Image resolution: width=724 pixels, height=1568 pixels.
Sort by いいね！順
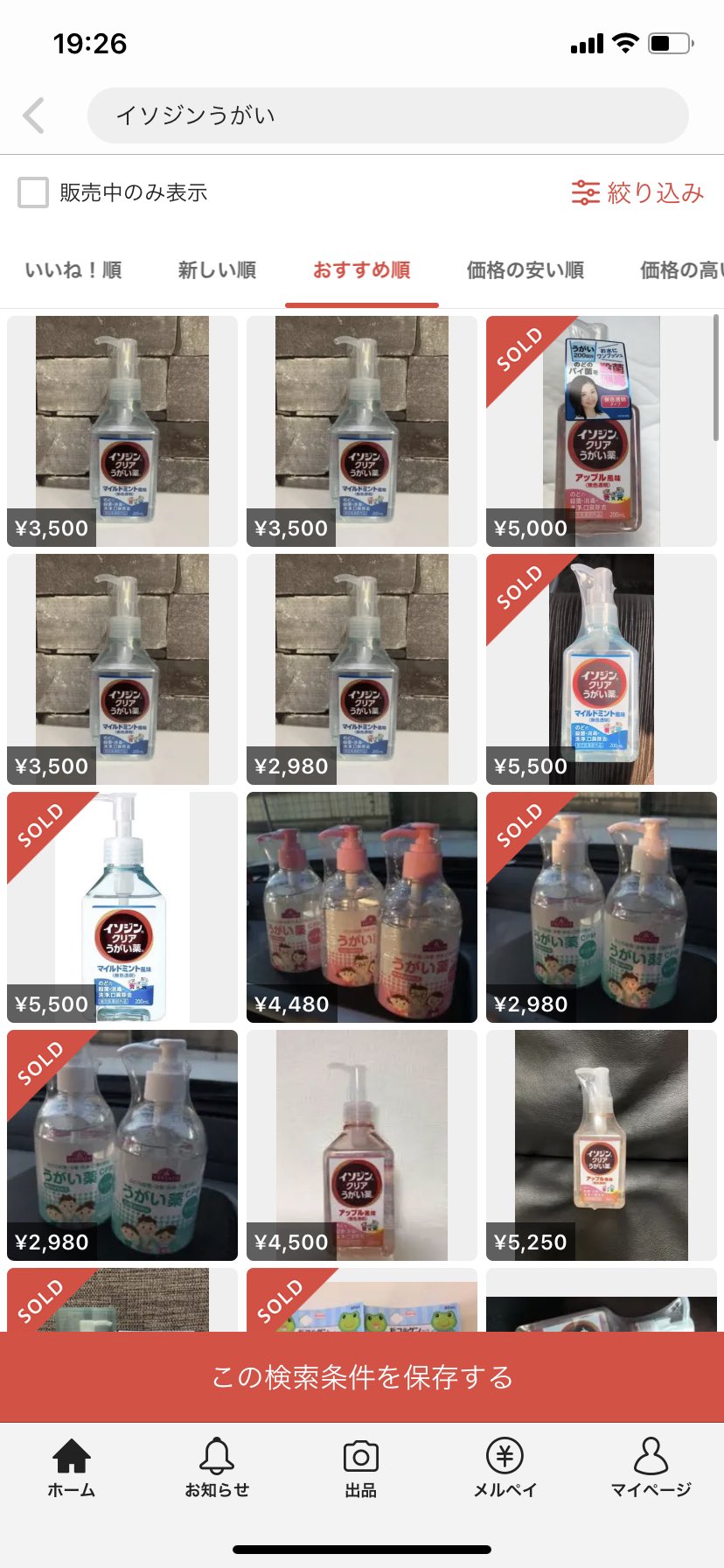click(73, 270)
